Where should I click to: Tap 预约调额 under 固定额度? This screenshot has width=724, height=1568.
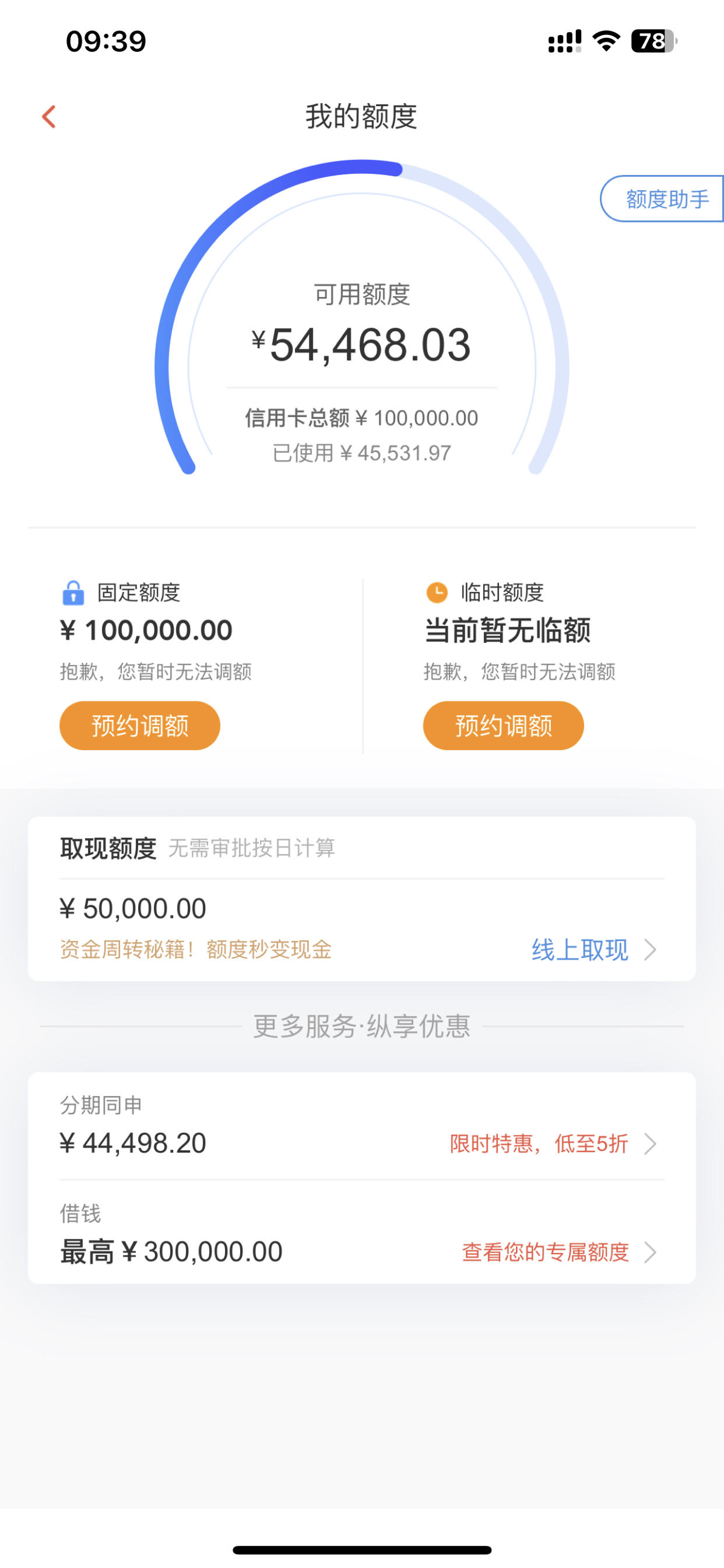[139, 726]
